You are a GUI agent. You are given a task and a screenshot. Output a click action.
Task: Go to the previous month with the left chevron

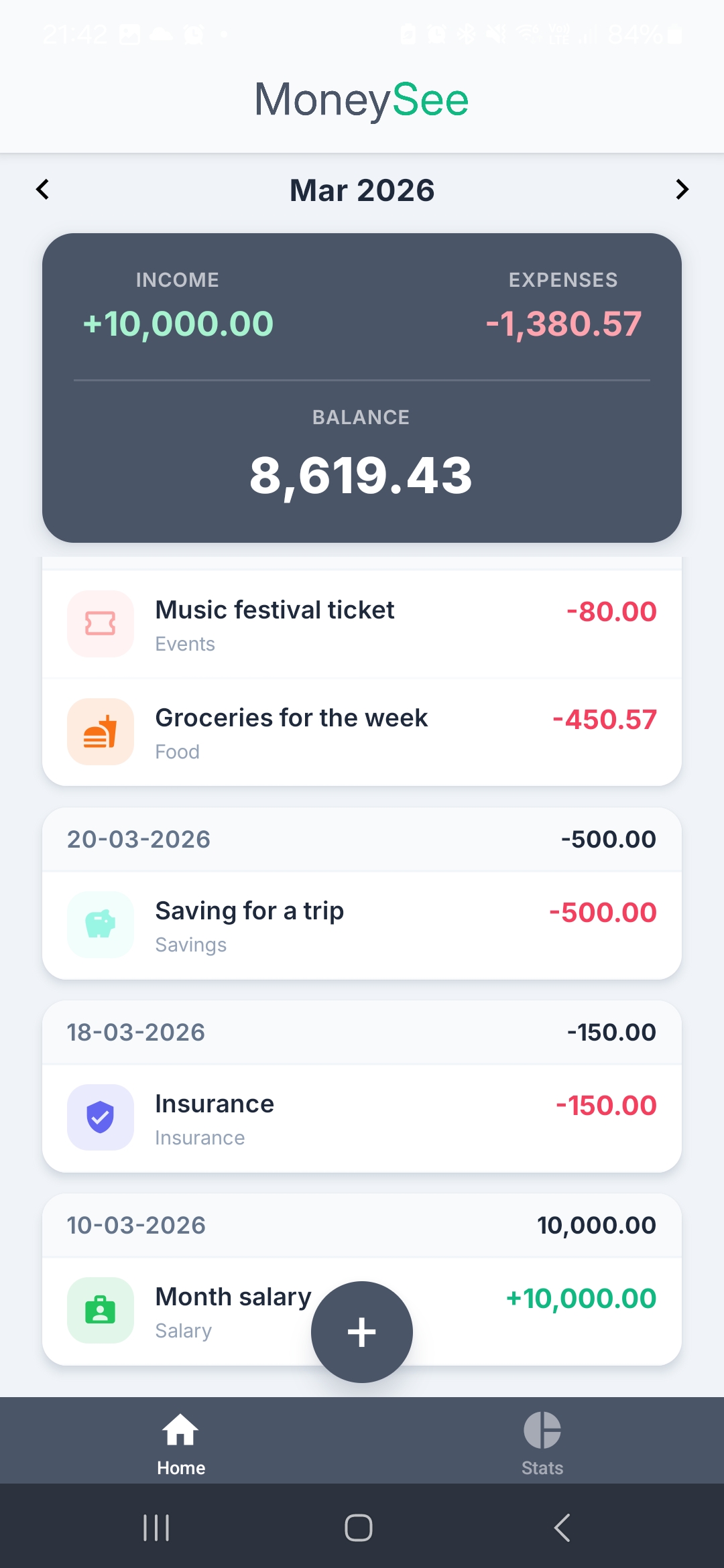(42, 189)
